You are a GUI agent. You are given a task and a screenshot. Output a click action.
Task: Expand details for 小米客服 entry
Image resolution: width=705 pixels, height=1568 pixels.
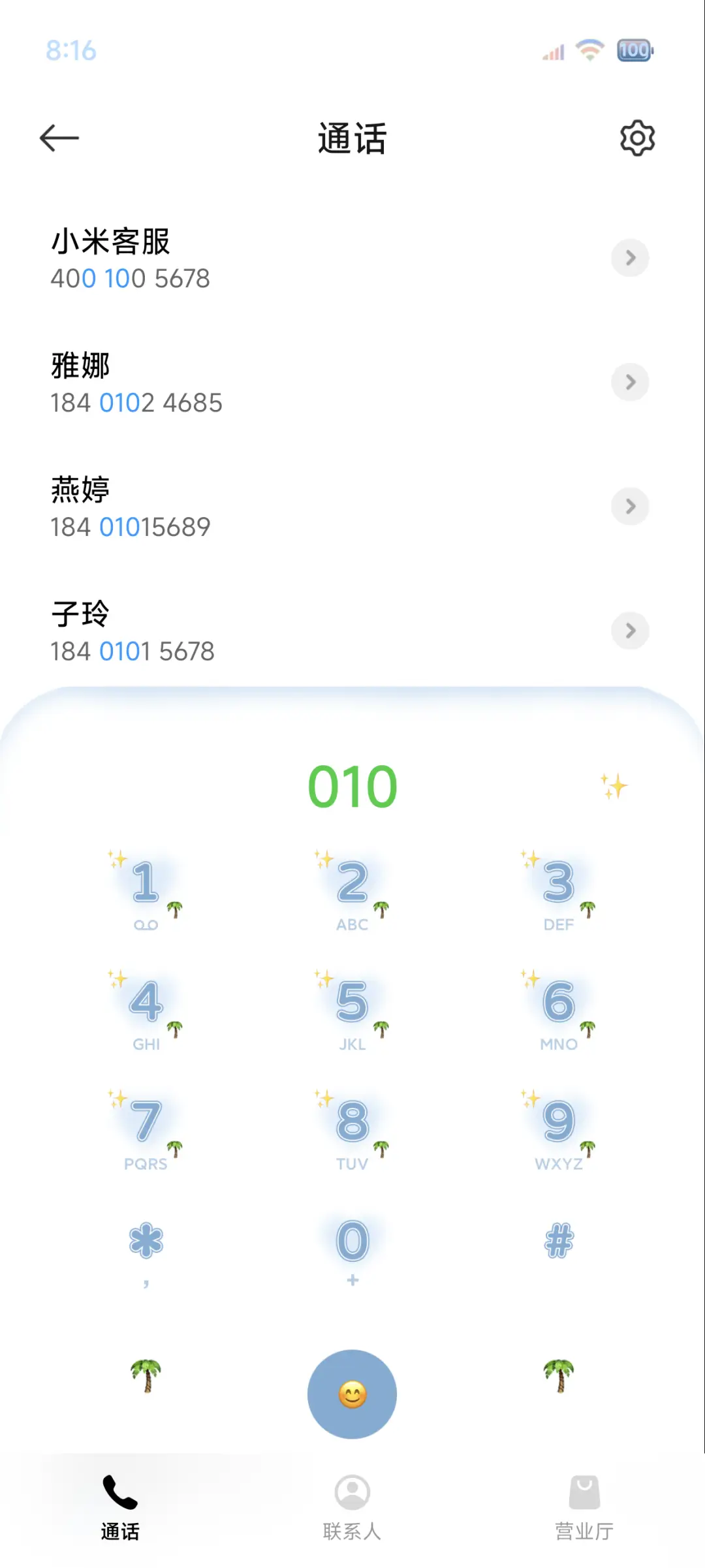pos(629,258)
